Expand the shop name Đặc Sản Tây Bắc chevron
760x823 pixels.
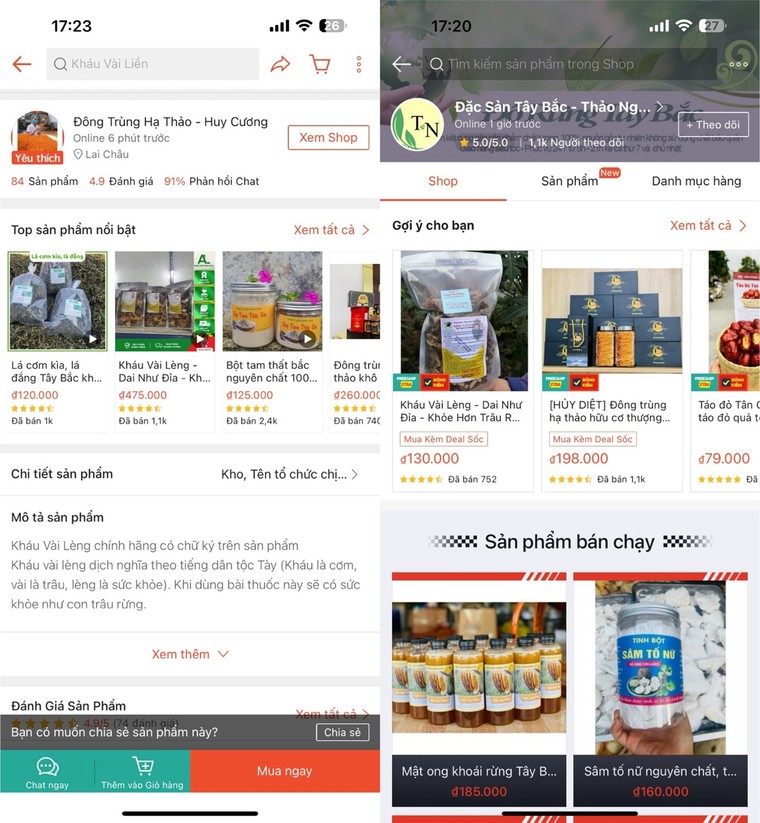tap(658, 106)
